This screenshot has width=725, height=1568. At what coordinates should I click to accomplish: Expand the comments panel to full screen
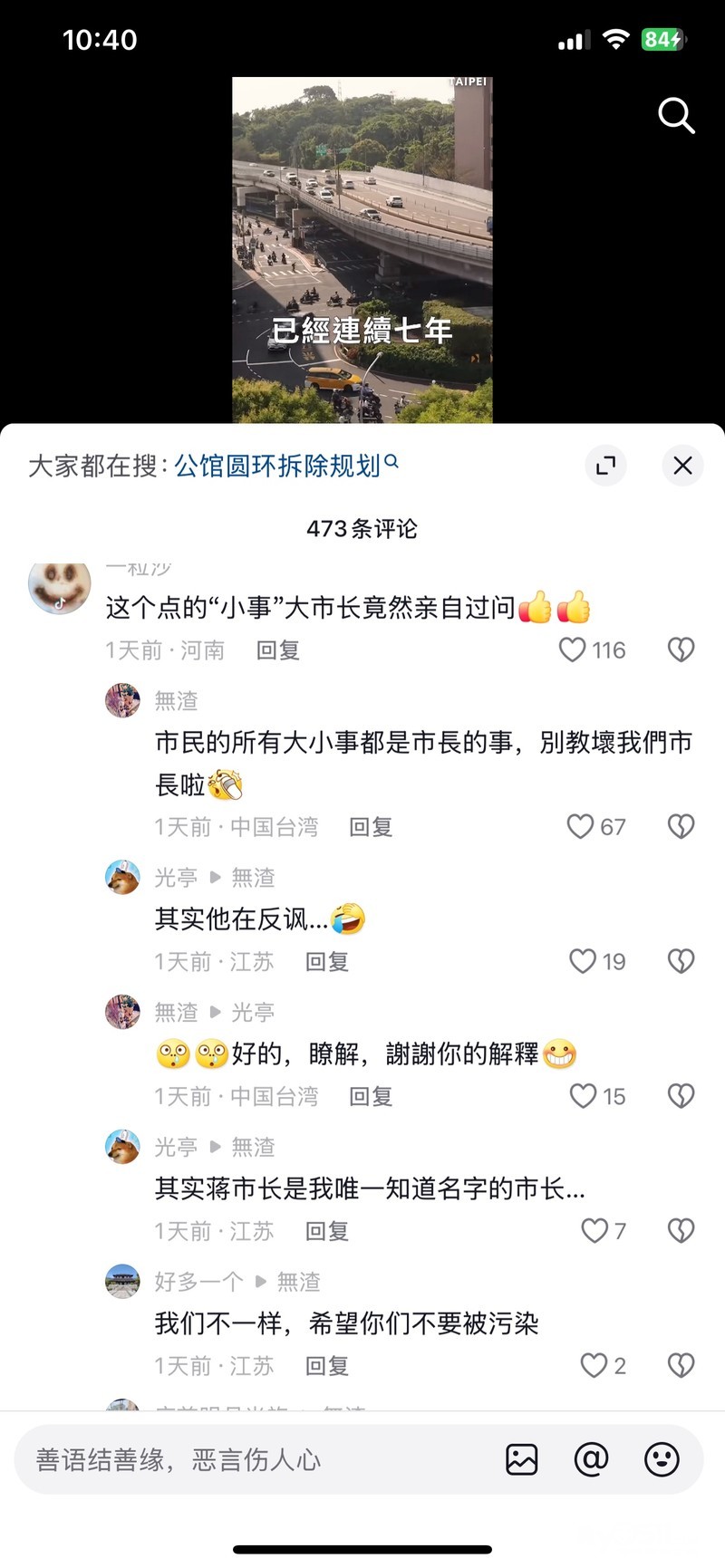[605, 466]
